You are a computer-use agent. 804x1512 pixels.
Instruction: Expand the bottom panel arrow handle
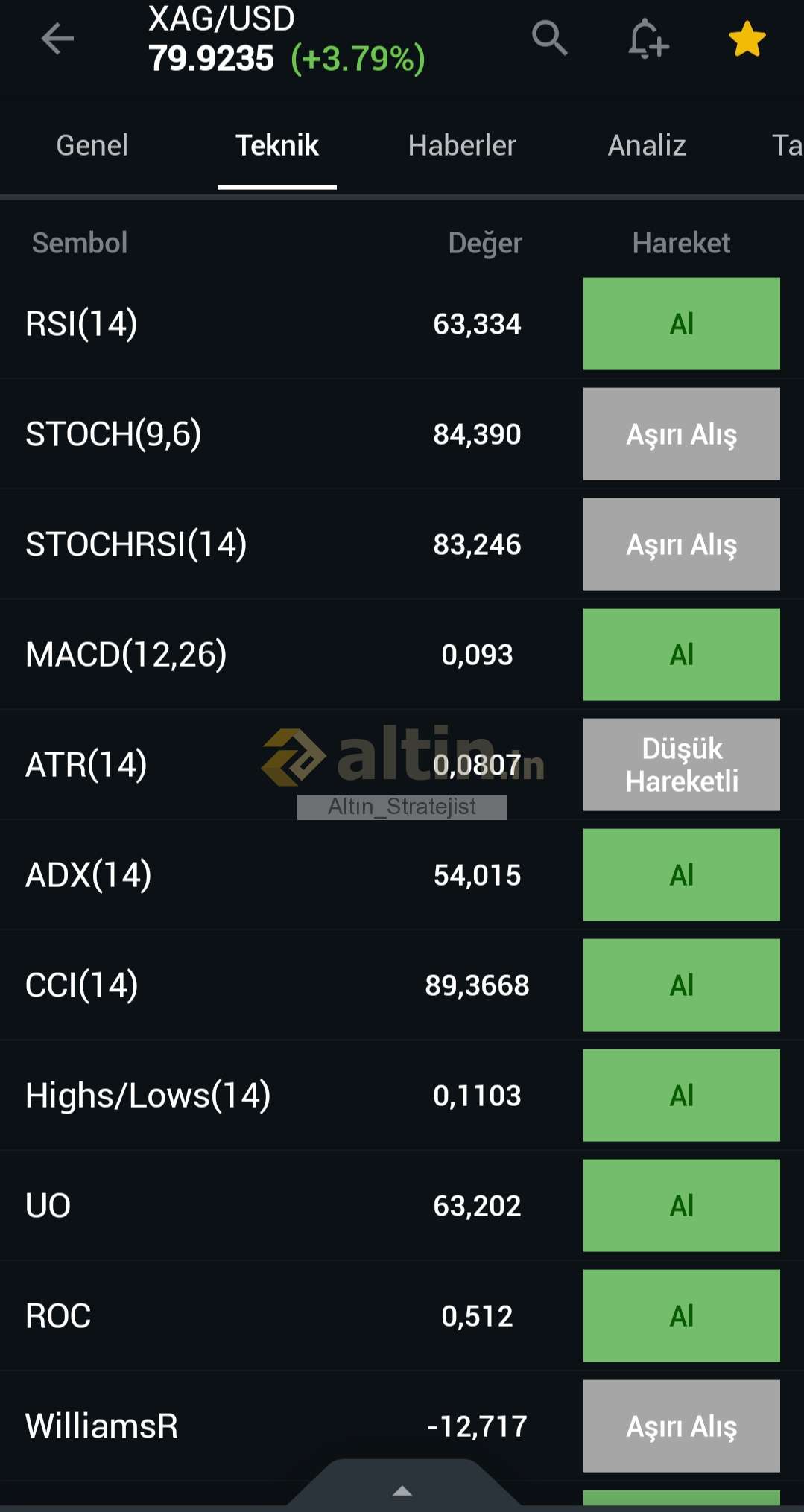click(402, 1490)
